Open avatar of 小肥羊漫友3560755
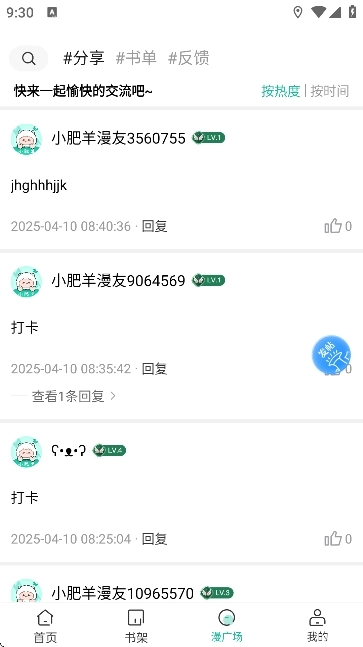Viewport: 363px width, 647px height. 26,139
